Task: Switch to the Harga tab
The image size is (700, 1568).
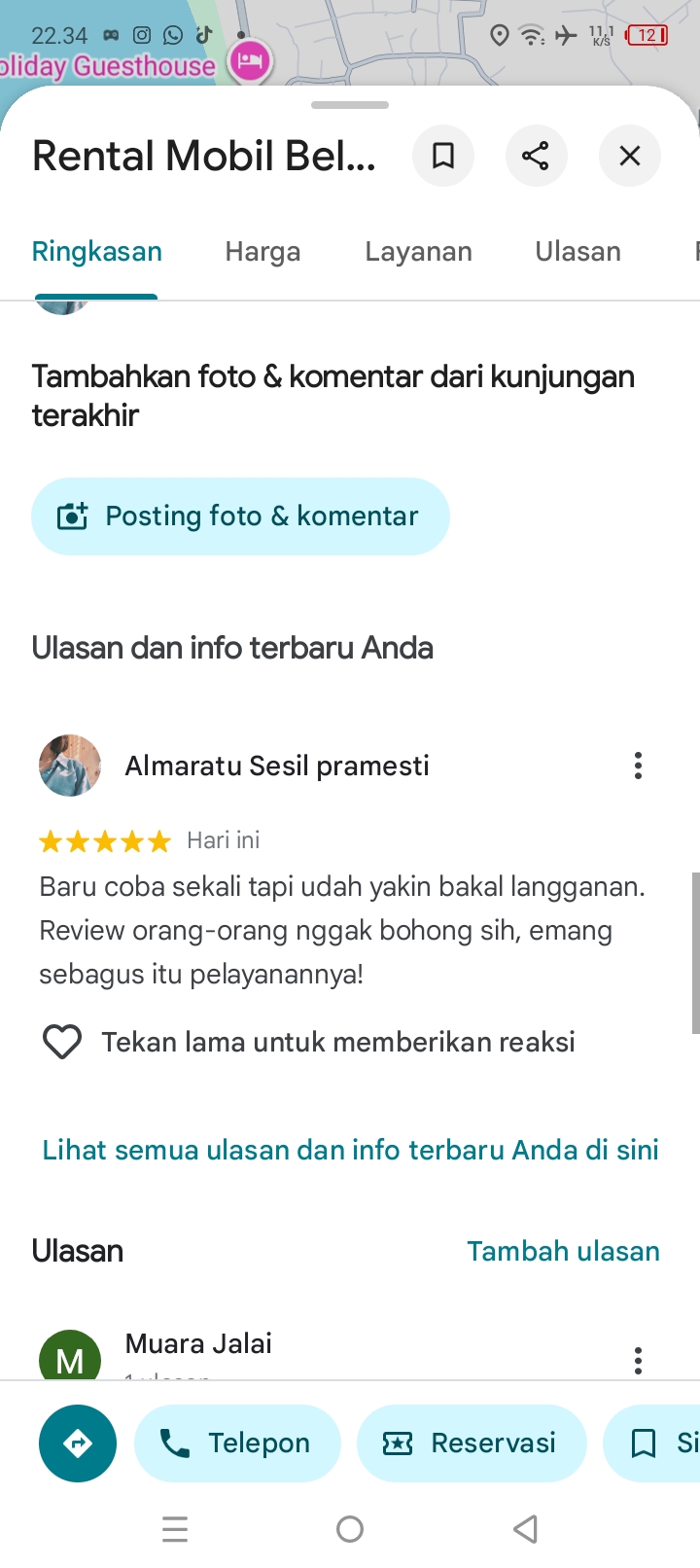Action: tap(262, 252)
